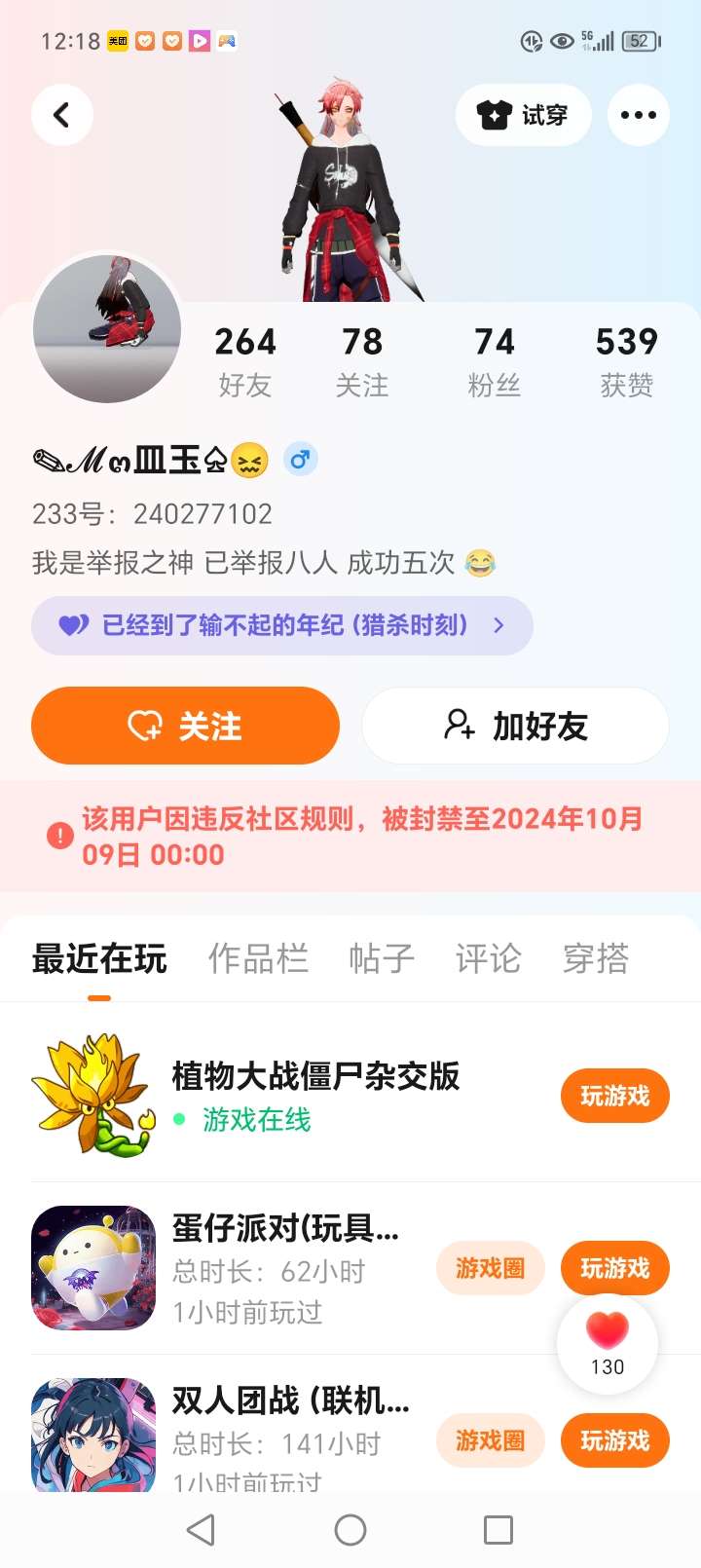This screenshot has width=701, height=1568.
Task: Open the 已经到了输不起的年纪 purple tag
Action: tap(282, 625)
